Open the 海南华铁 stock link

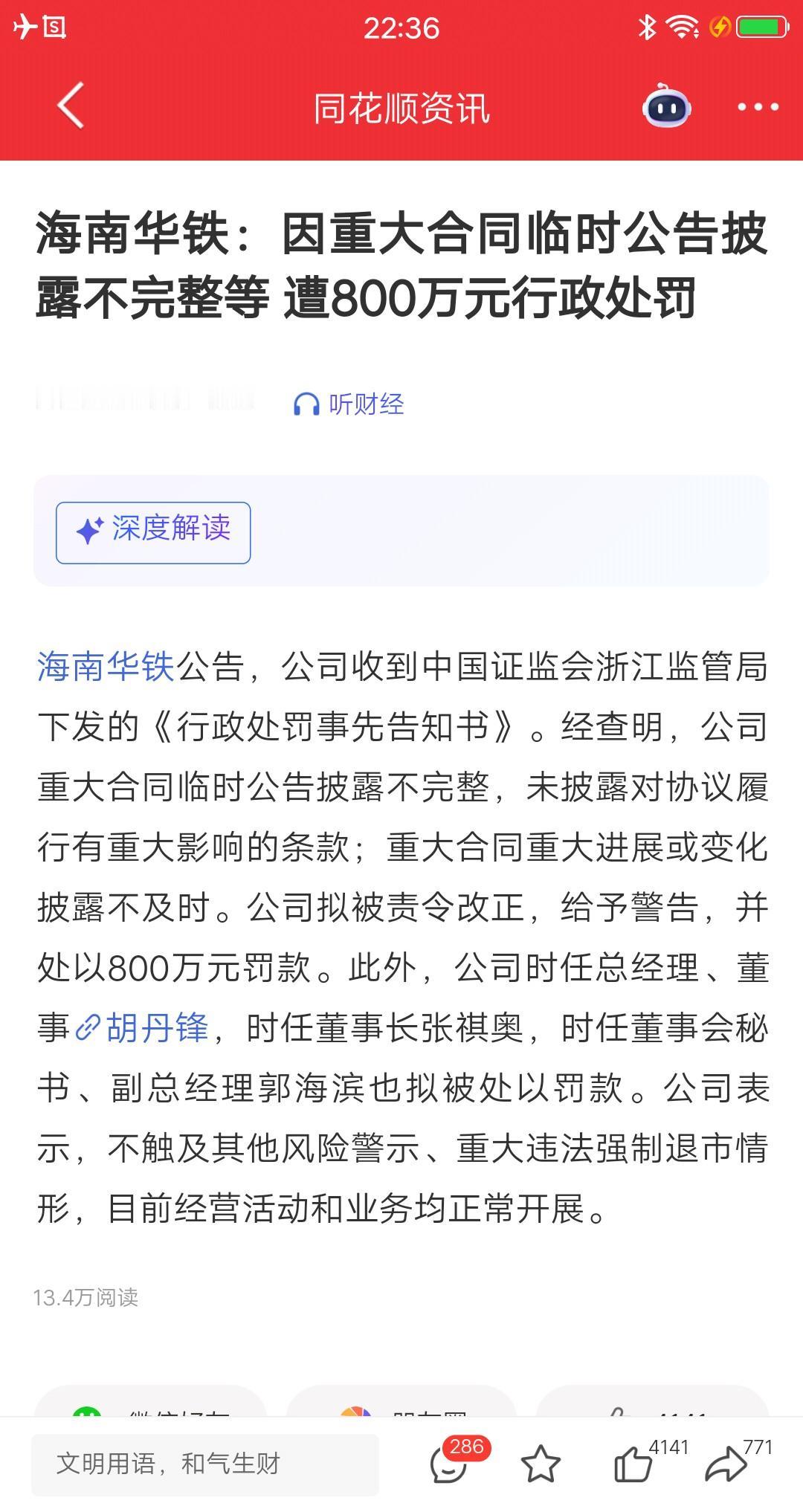click(x=104, y=668)
